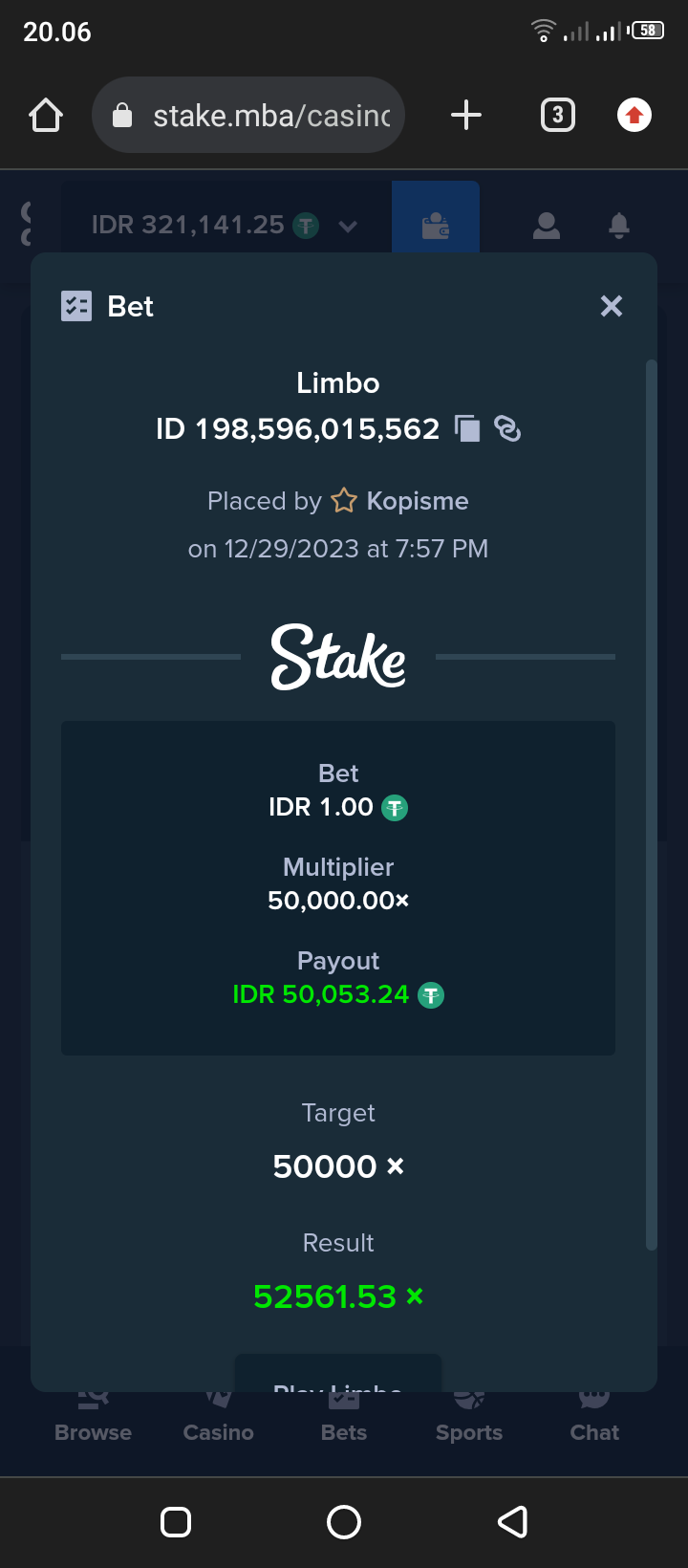
Task: Go to browser home page
Action: 46,116
